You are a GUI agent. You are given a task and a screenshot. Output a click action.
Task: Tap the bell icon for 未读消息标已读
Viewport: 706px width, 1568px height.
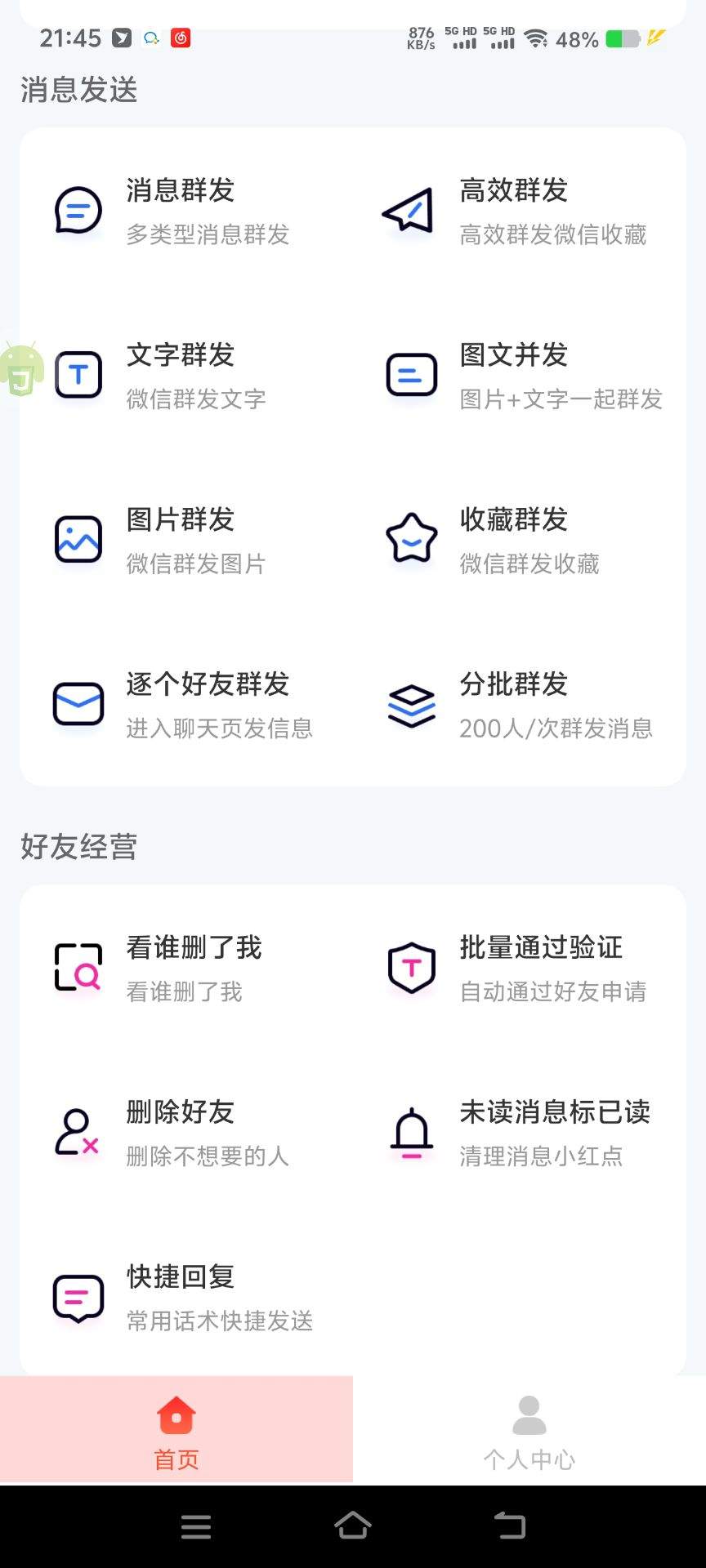tap(411, 1134)
